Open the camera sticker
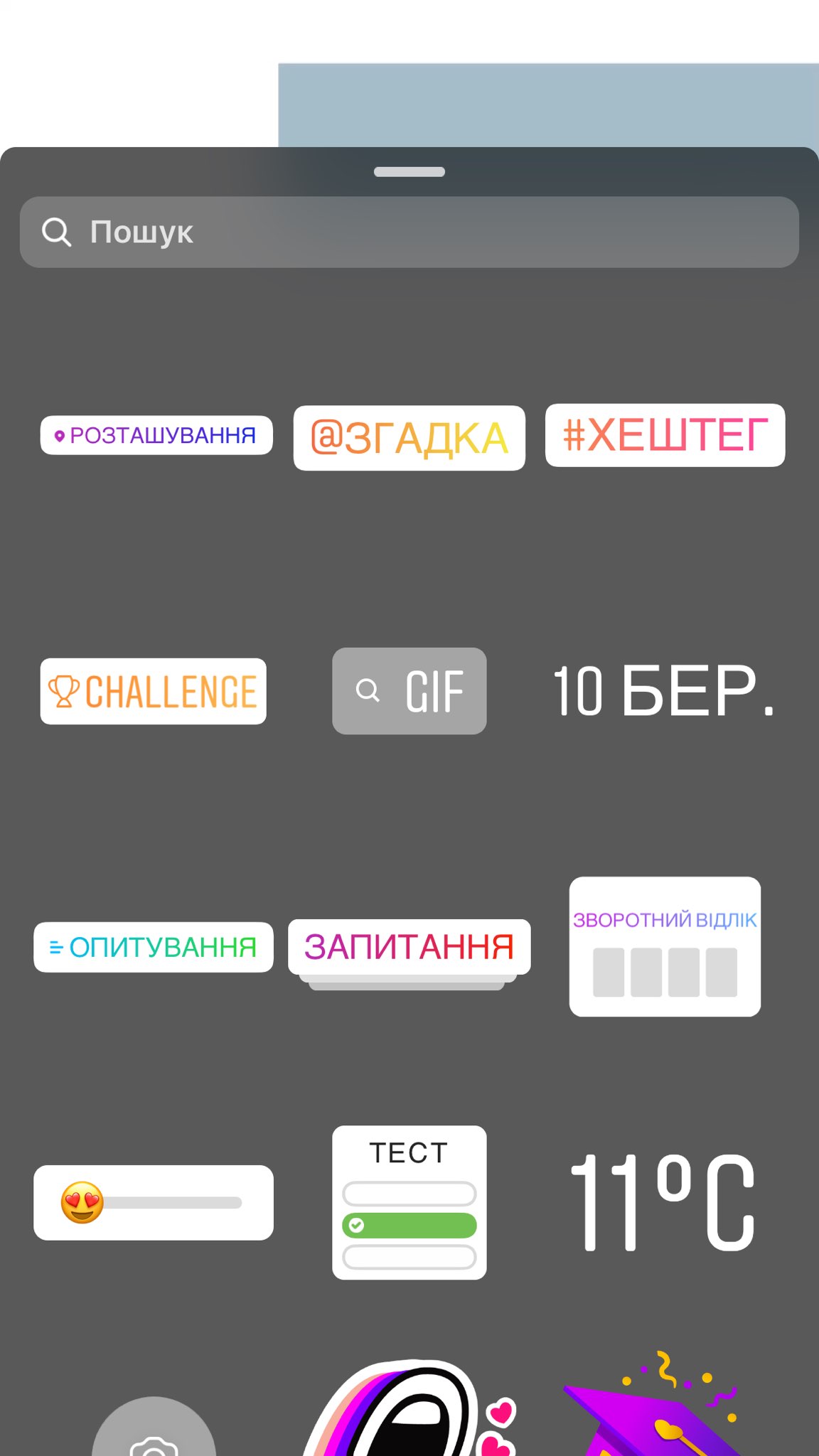The image size is (819, 1456). coord(154,1429)
